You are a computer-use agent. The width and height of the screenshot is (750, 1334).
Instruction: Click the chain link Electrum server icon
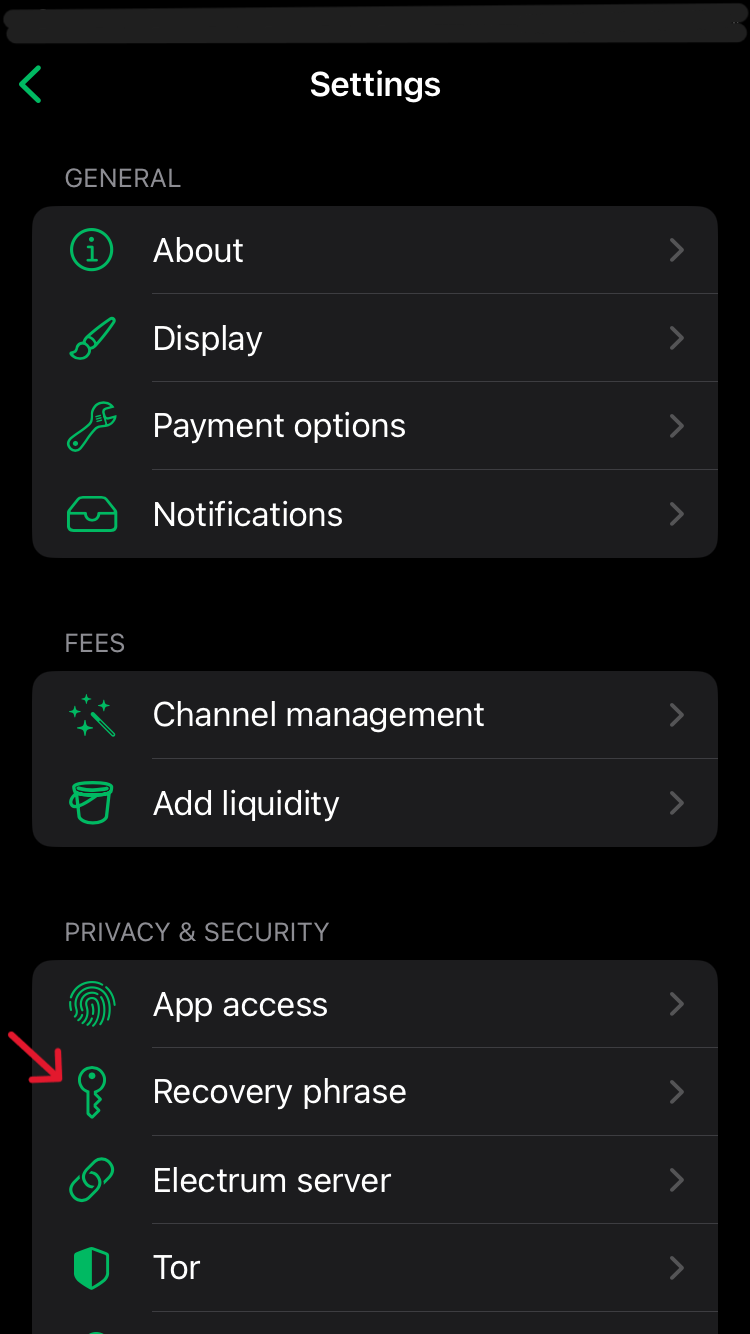91,1179
